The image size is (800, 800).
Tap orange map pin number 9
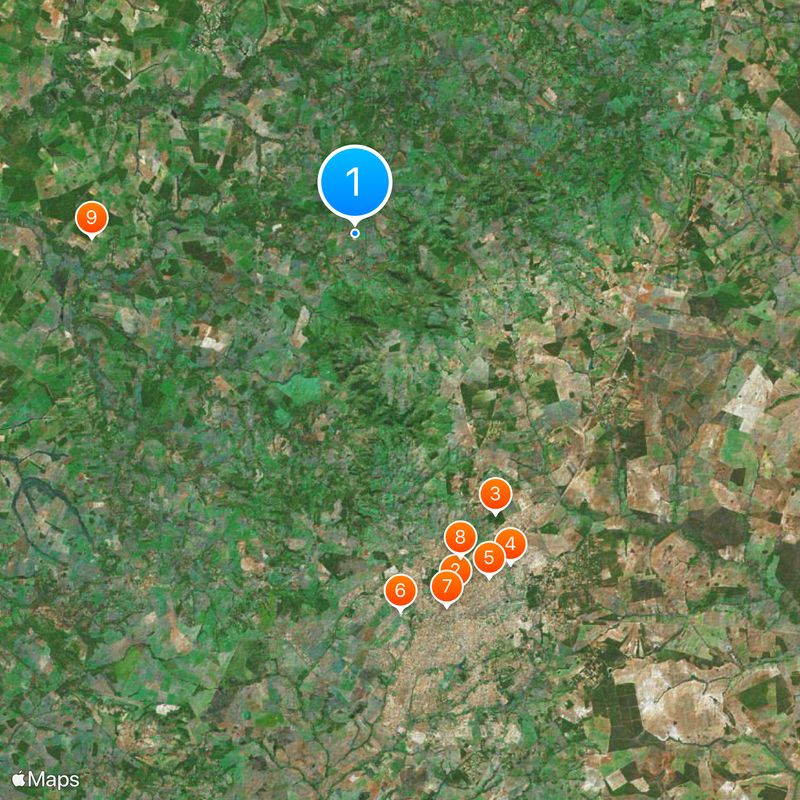(x=91, y=217)
